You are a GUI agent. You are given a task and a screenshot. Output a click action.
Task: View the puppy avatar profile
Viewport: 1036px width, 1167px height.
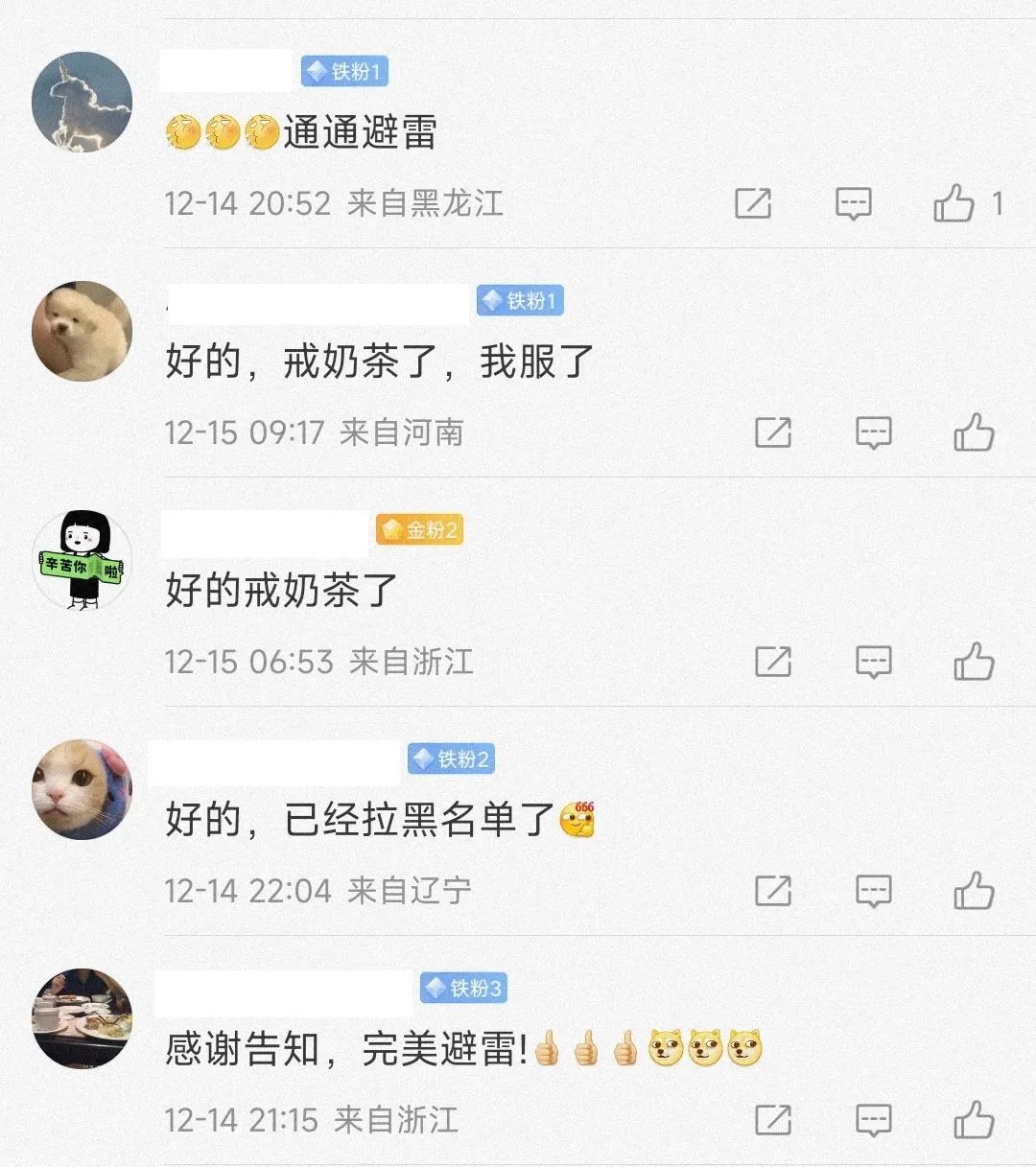[x=82, y=333]
